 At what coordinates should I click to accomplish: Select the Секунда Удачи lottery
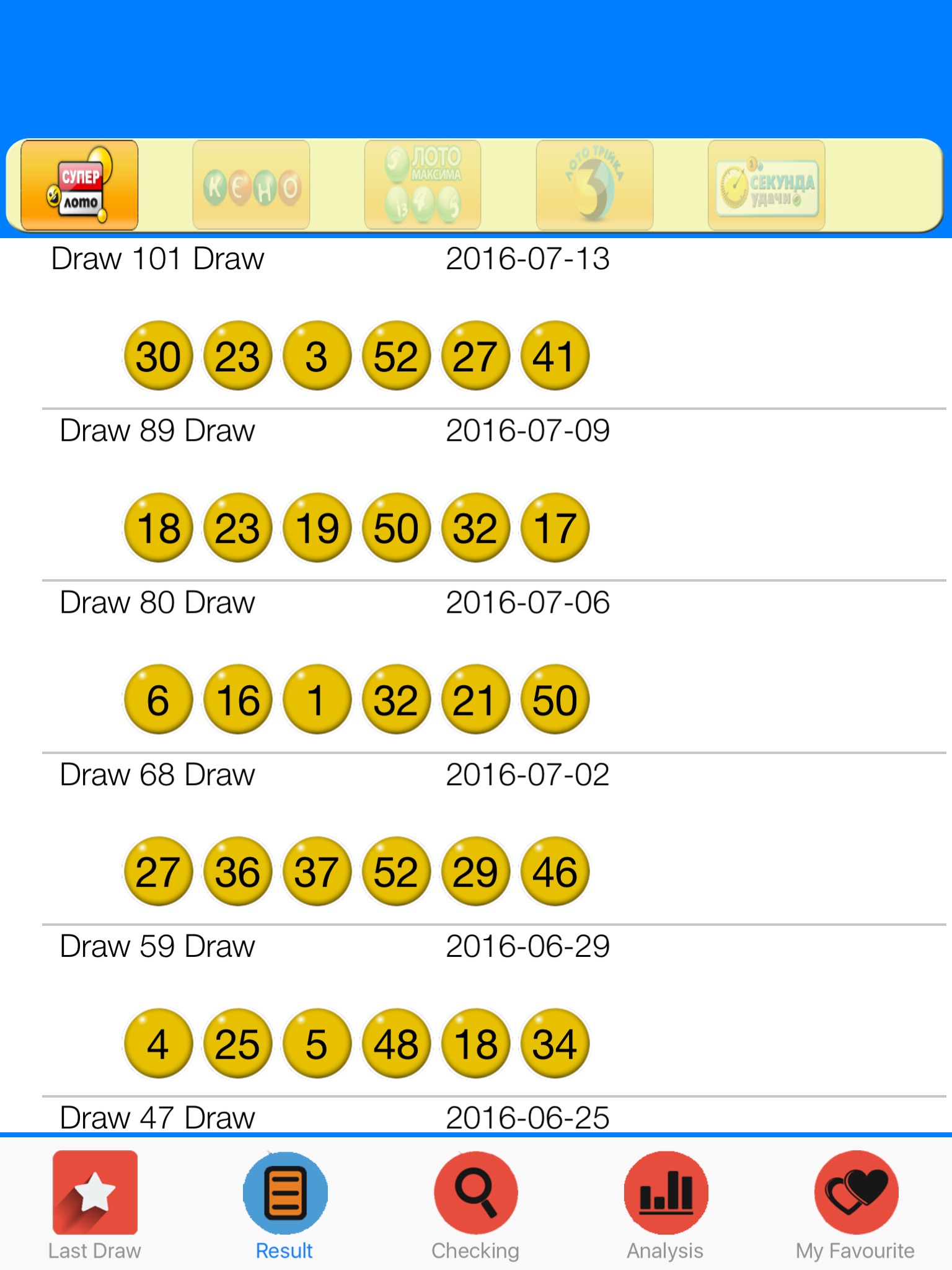coord(766,185)
